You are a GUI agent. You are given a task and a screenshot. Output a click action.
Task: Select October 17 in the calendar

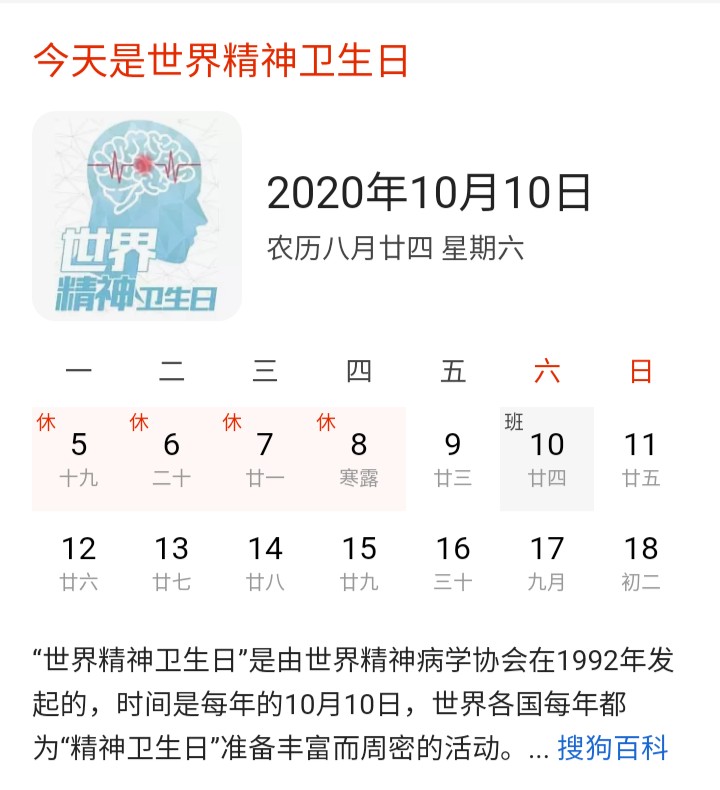pyautogui.click(x=547, y=562)
